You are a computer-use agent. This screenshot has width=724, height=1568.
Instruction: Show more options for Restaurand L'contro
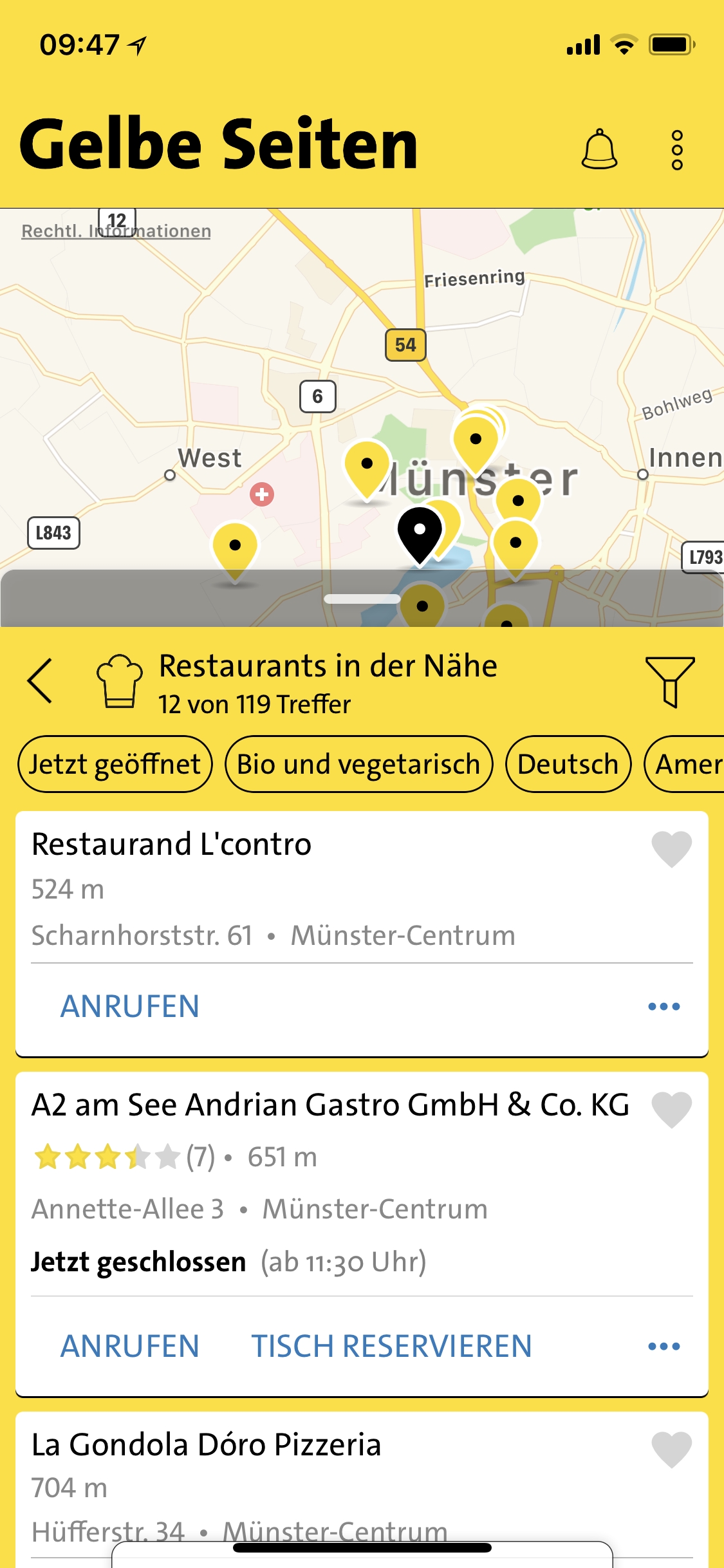tap(664, 1007)
